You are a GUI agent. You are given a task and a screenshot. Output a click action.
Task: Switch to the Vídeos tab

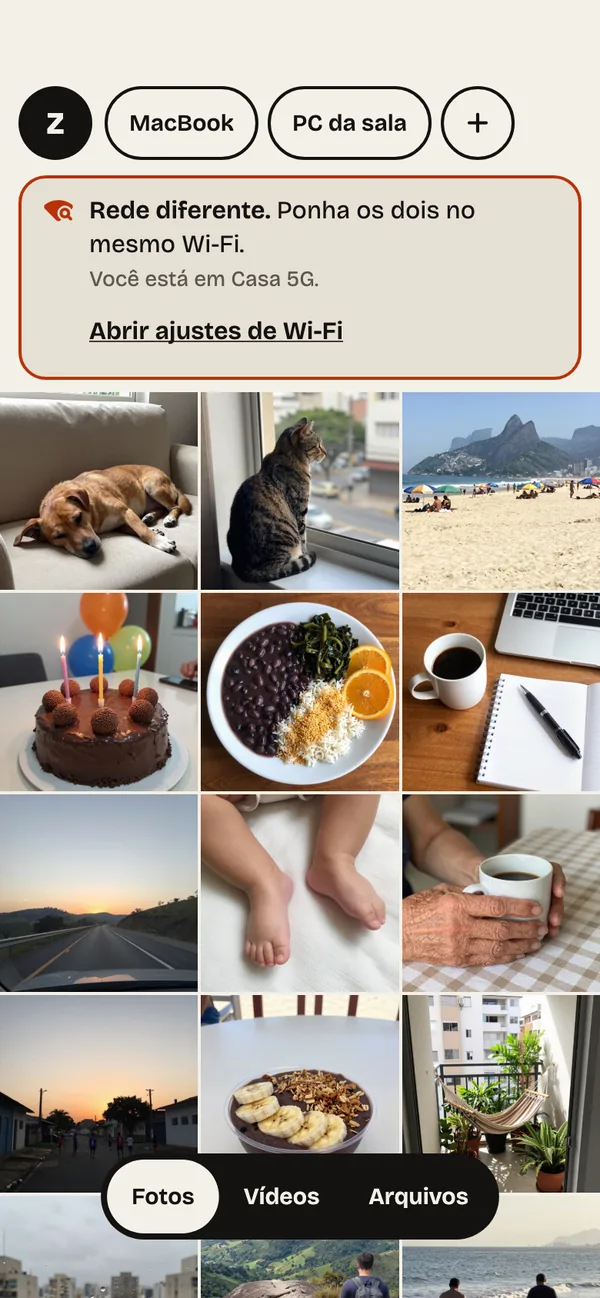tap(282, 1197)
